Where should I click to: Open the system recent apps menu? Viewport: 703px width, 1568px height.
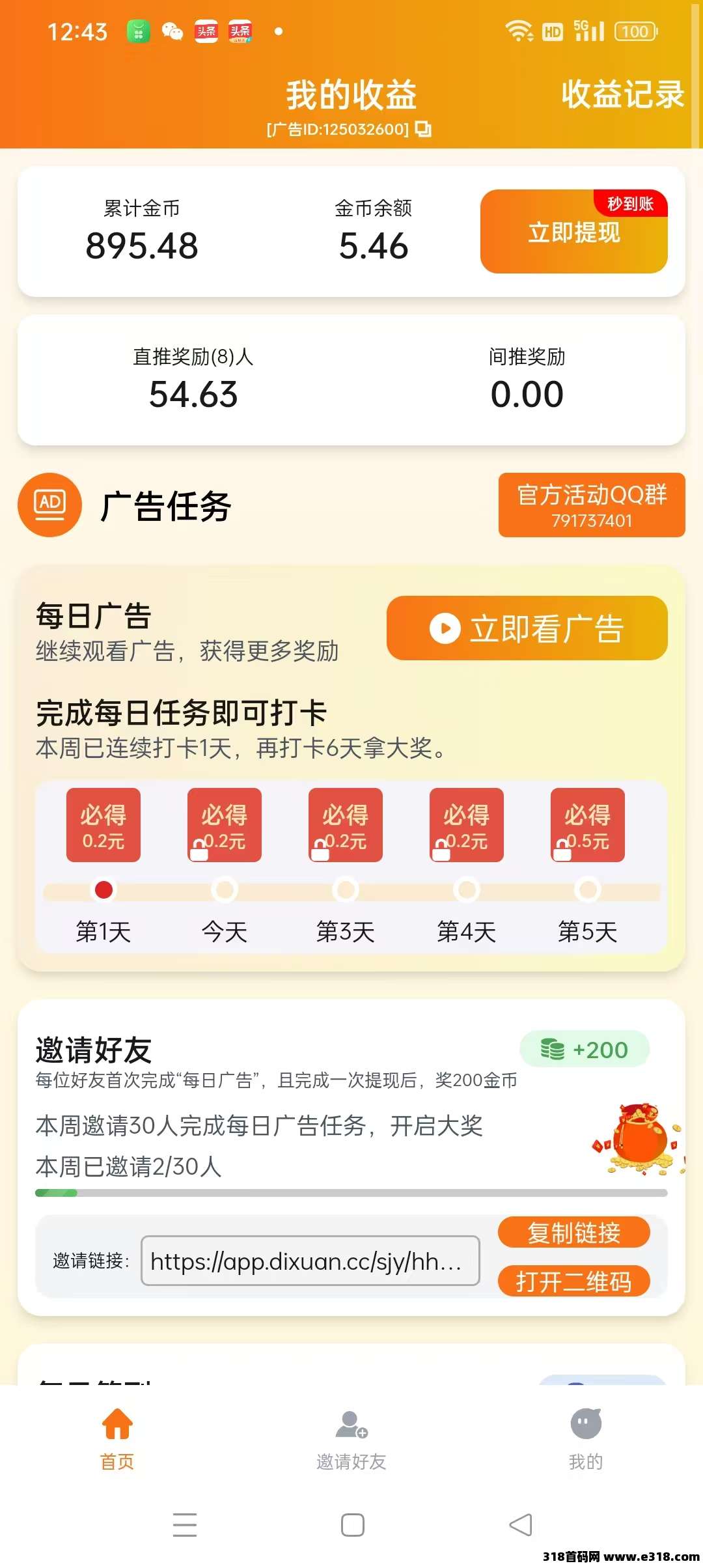185,1524
